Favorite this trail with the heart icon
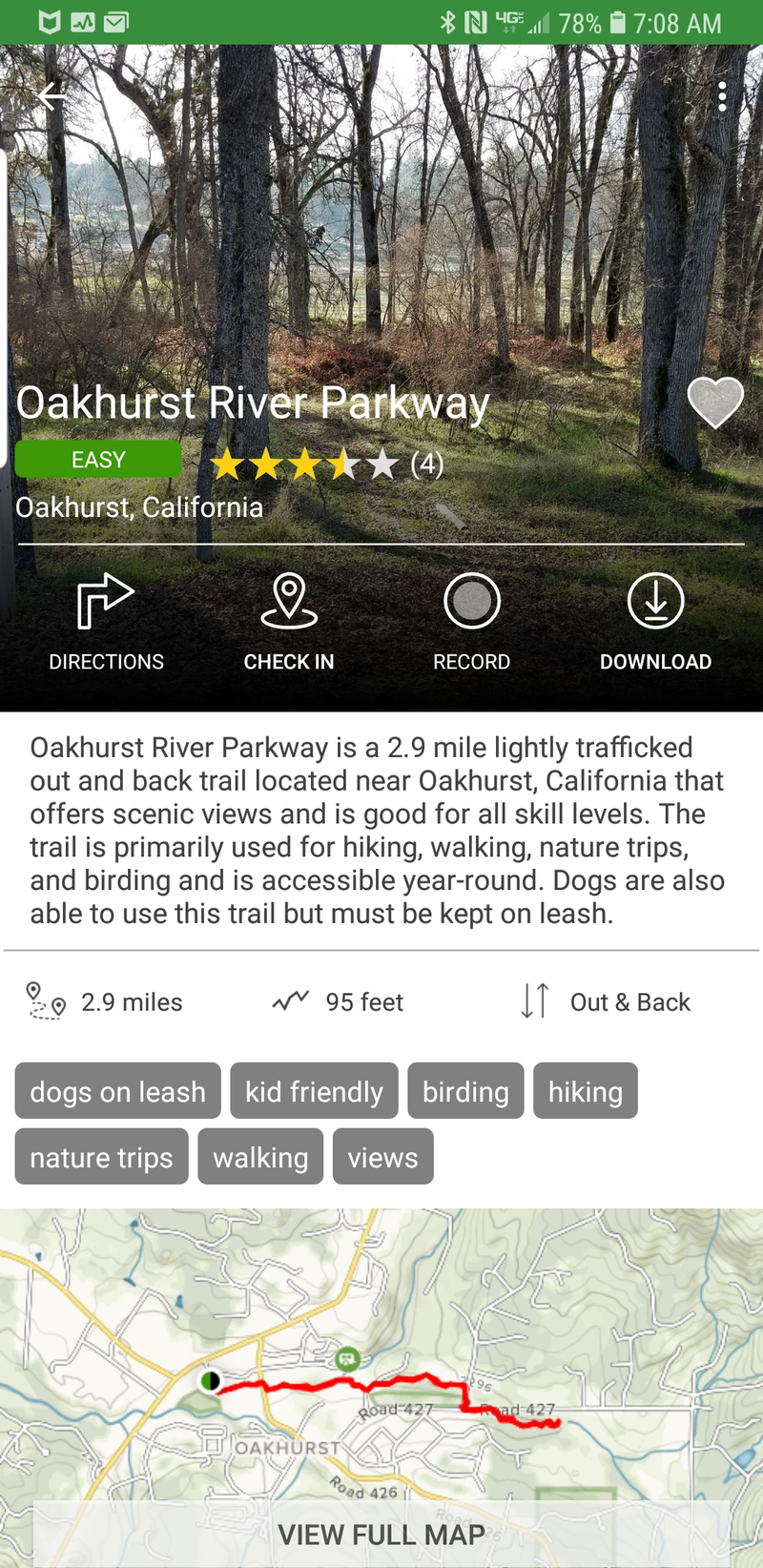Viewport: 763px width, 1568px height. [715, 402]
